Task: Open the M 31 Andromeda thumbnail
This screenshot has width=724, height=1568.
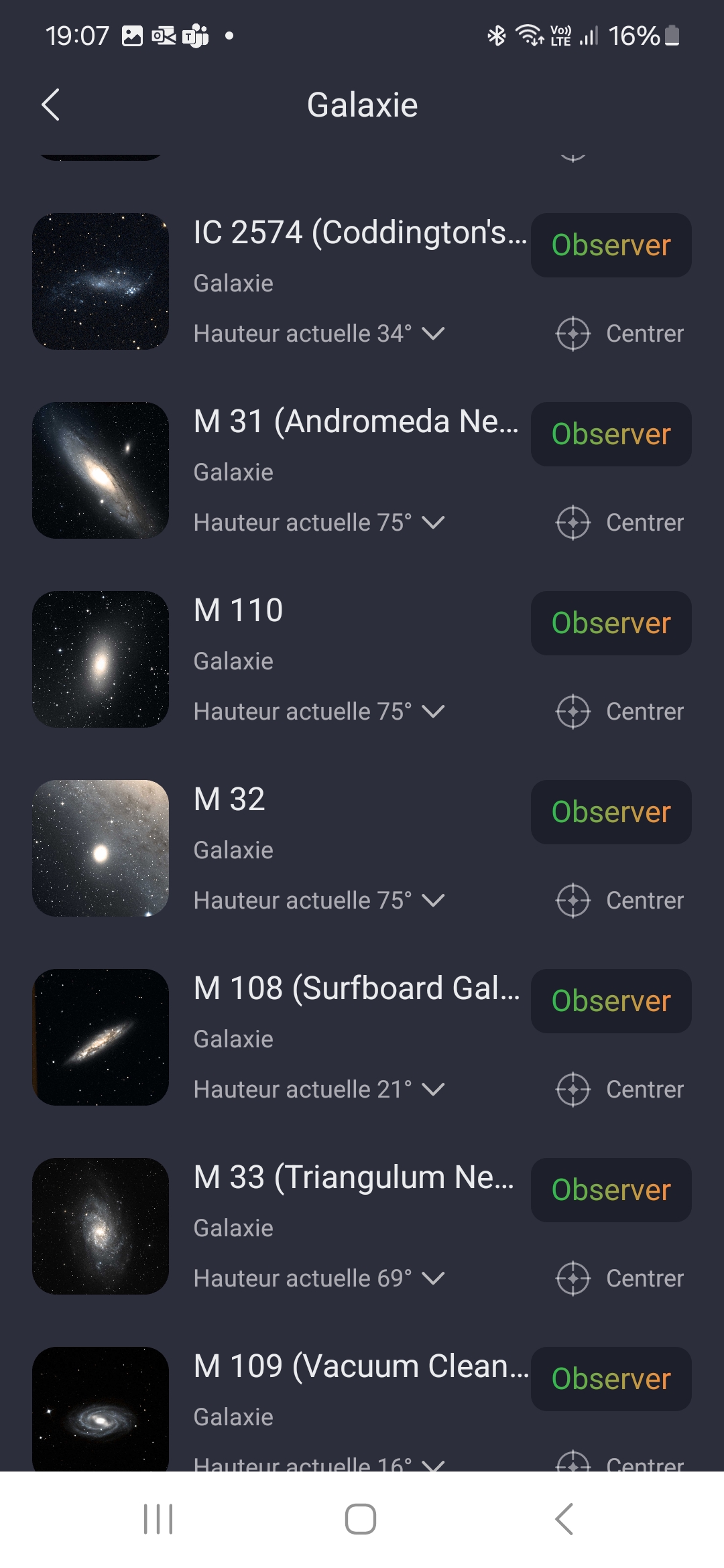Action: coord(101,470)
